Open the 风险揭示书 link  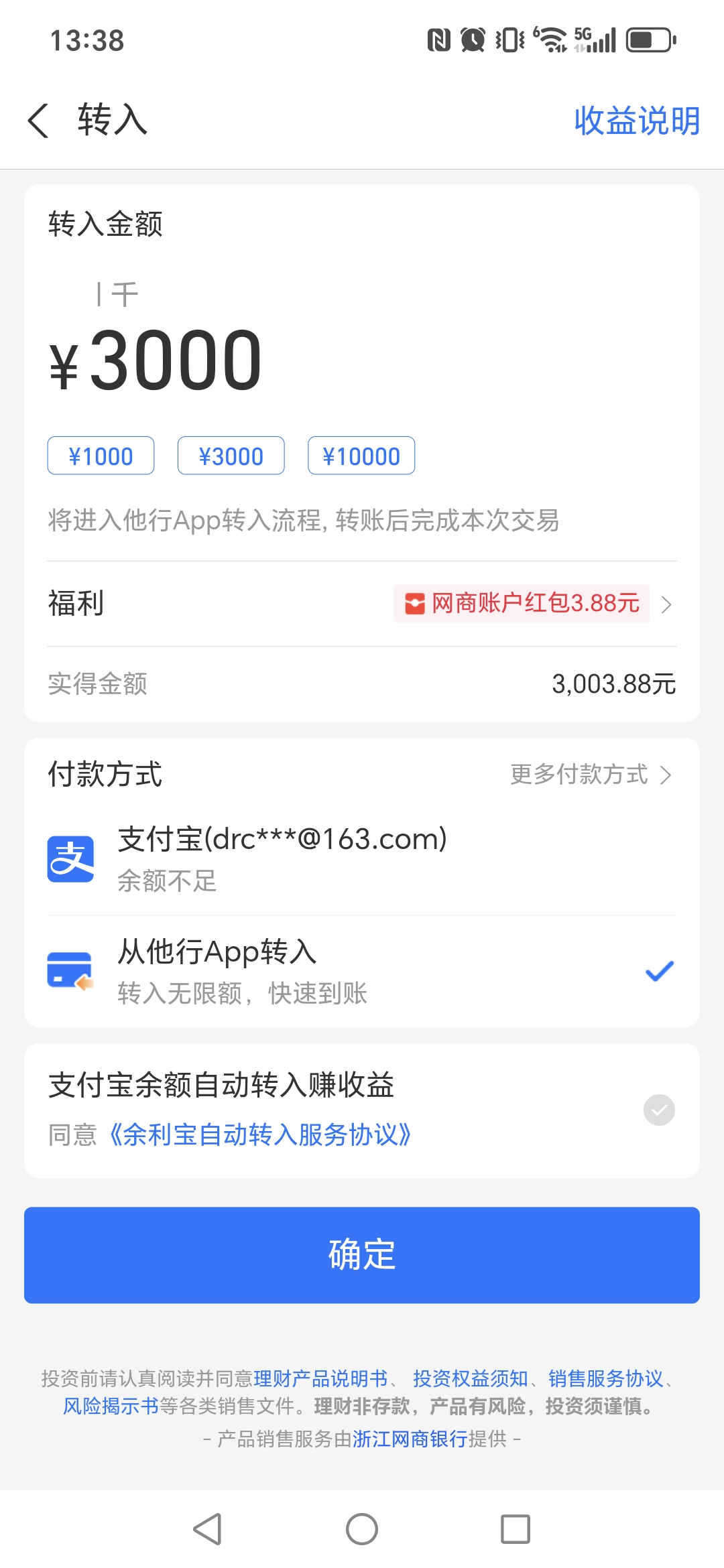(x=111, y=1406)
